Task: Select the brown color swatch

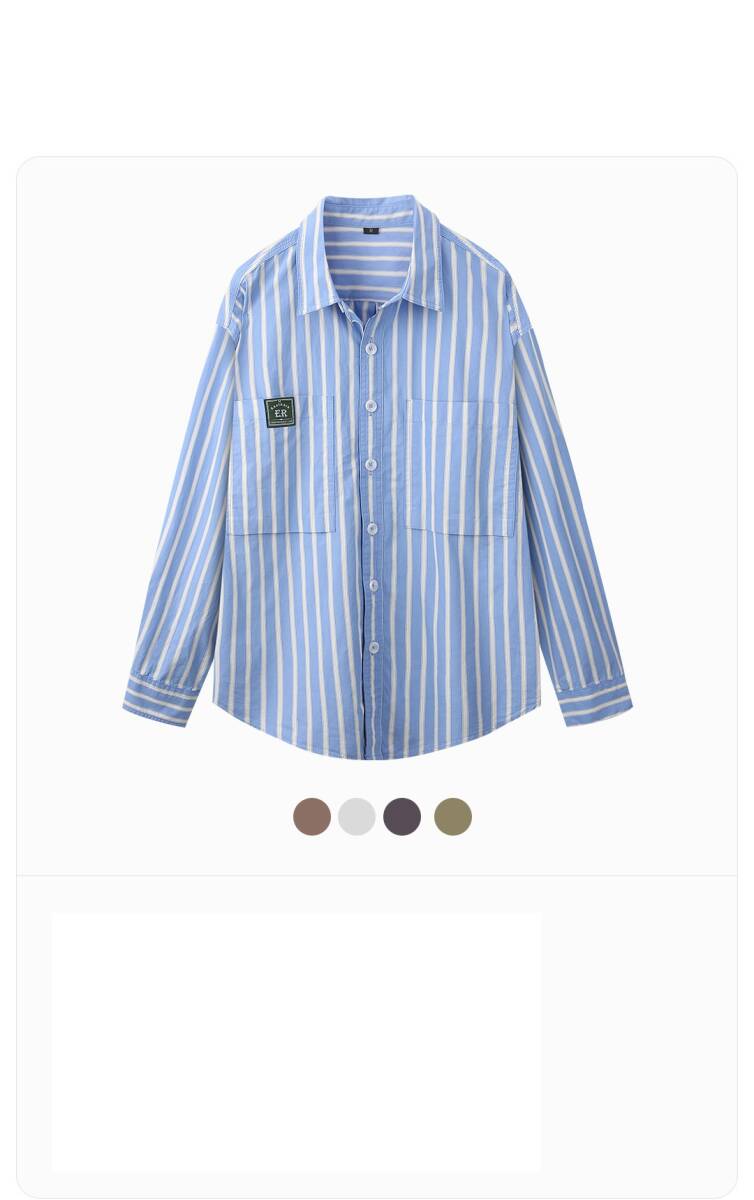Action: click(x=312, y=817)
